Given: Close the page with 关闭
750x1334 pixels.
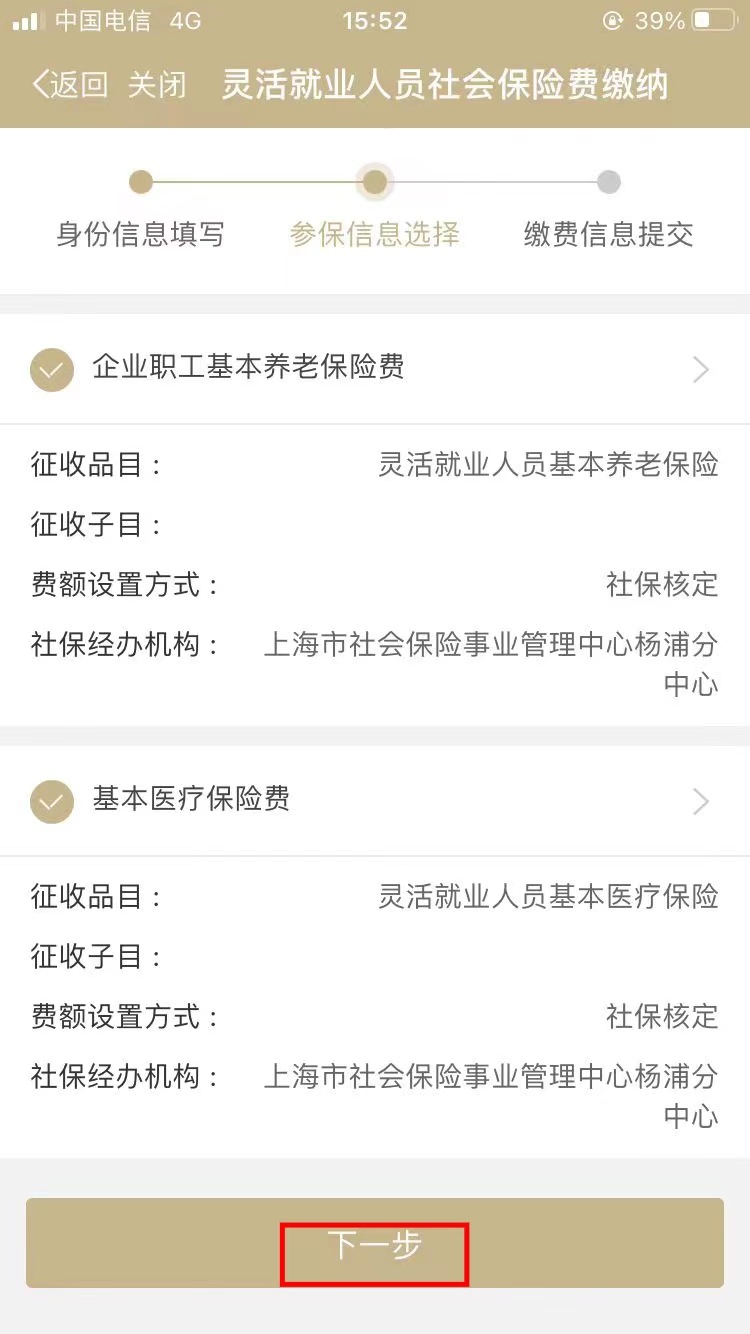Looking at the screenshot, I should tap(157, 85).
